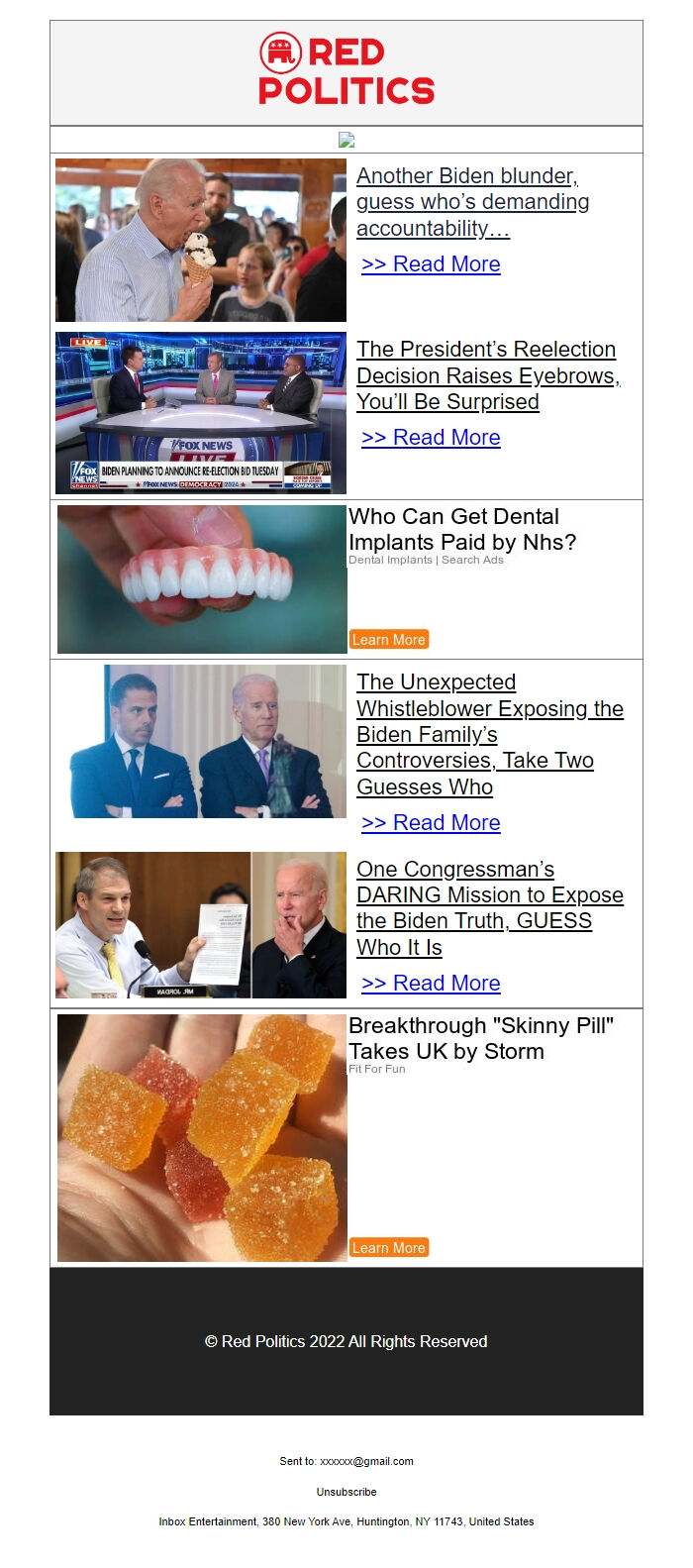Open the "Unexpected Whistleblower" headline link
693x1568 pixels.
pos(489,734)
